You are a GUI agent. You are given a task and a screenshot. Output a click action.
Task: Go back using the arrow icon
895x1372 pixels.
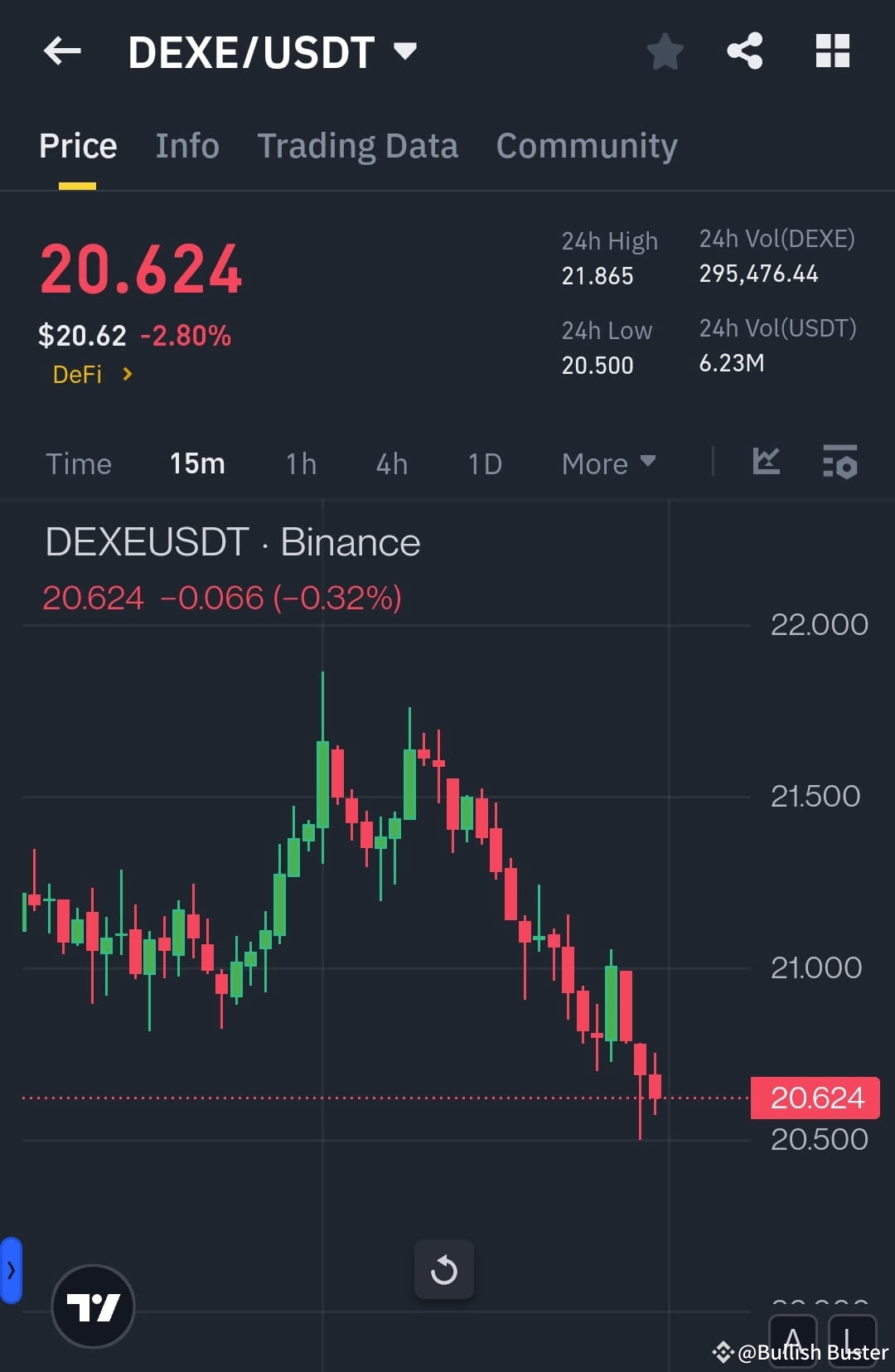(x=60, y=51)
